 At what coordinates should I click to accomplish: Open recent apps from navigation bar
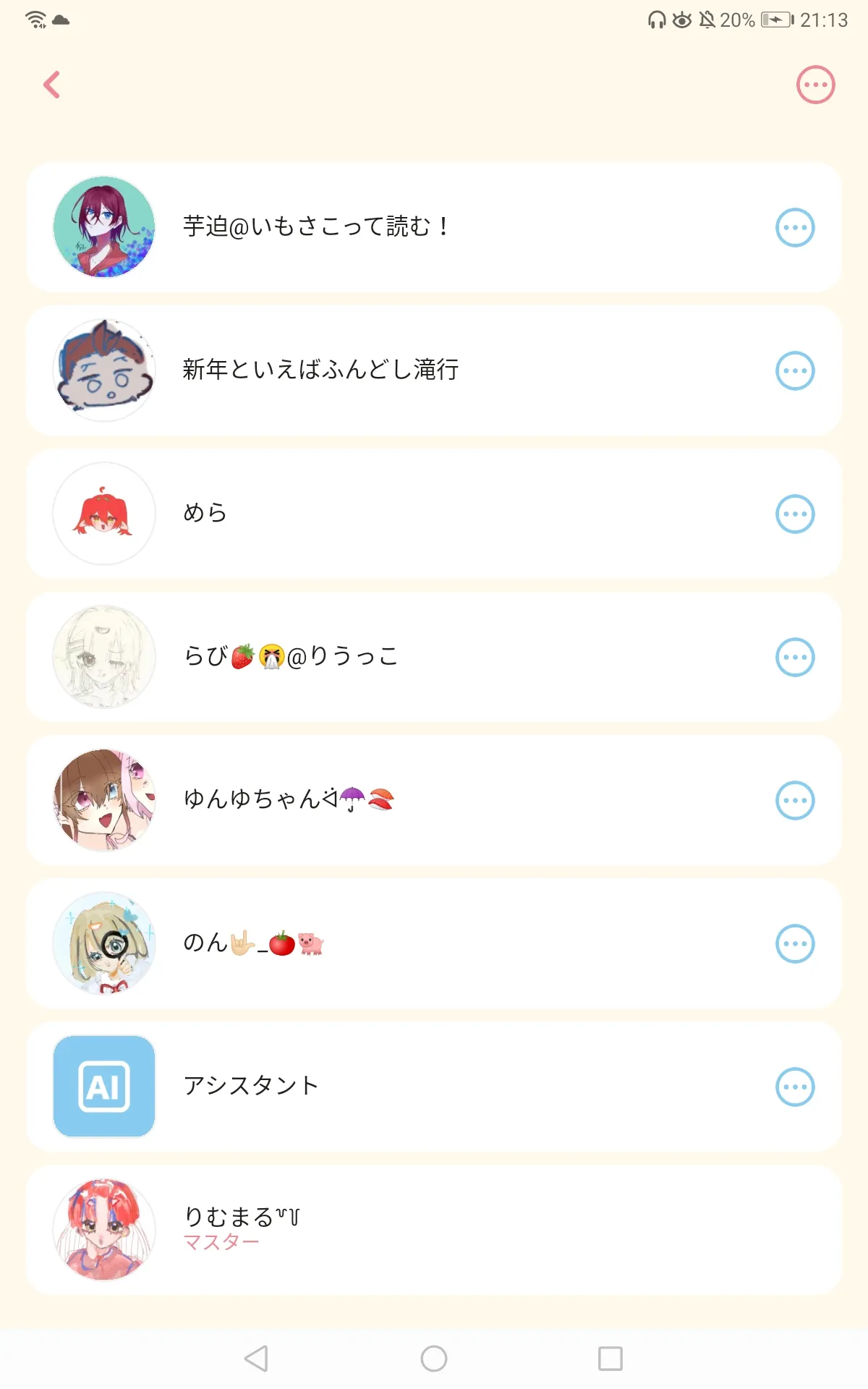(610, 1359)
